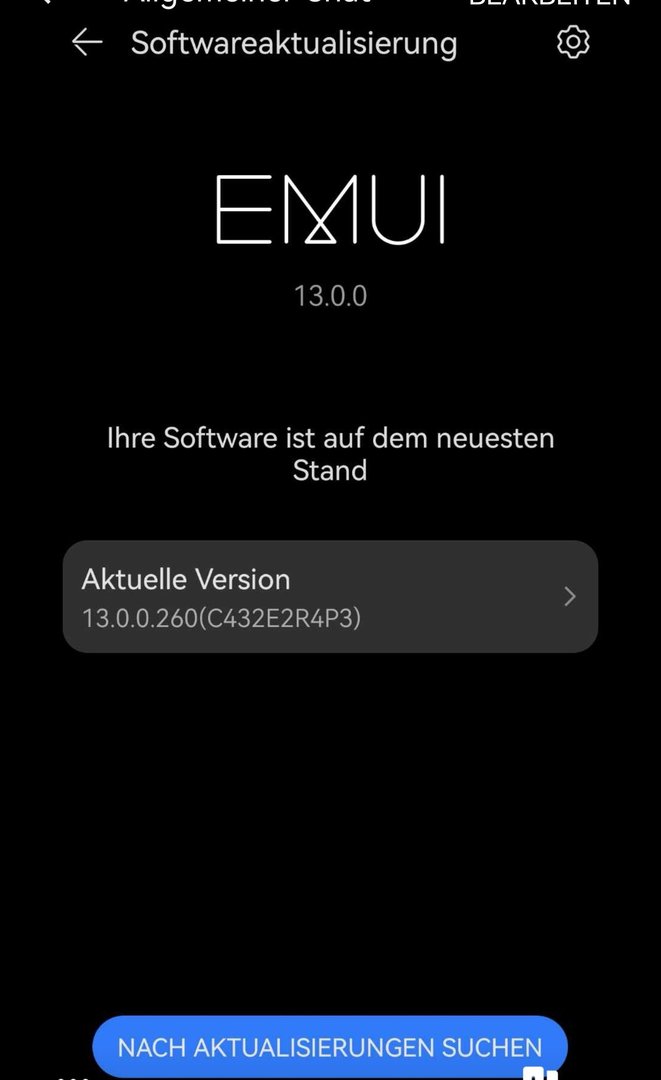Viewport: 661px width, 1080px height.
Task: Open the update settings gear icon
Action: (573, 42)
